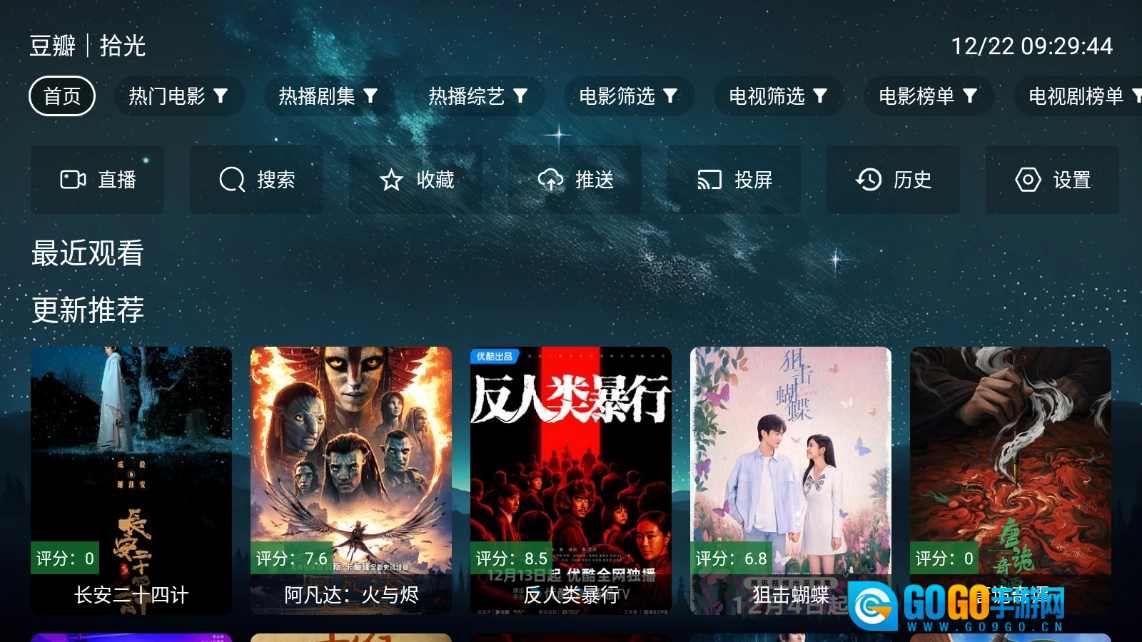Open 收藏 favorites
Viewport: 1142px width, 642px height.
pos(415,180)
